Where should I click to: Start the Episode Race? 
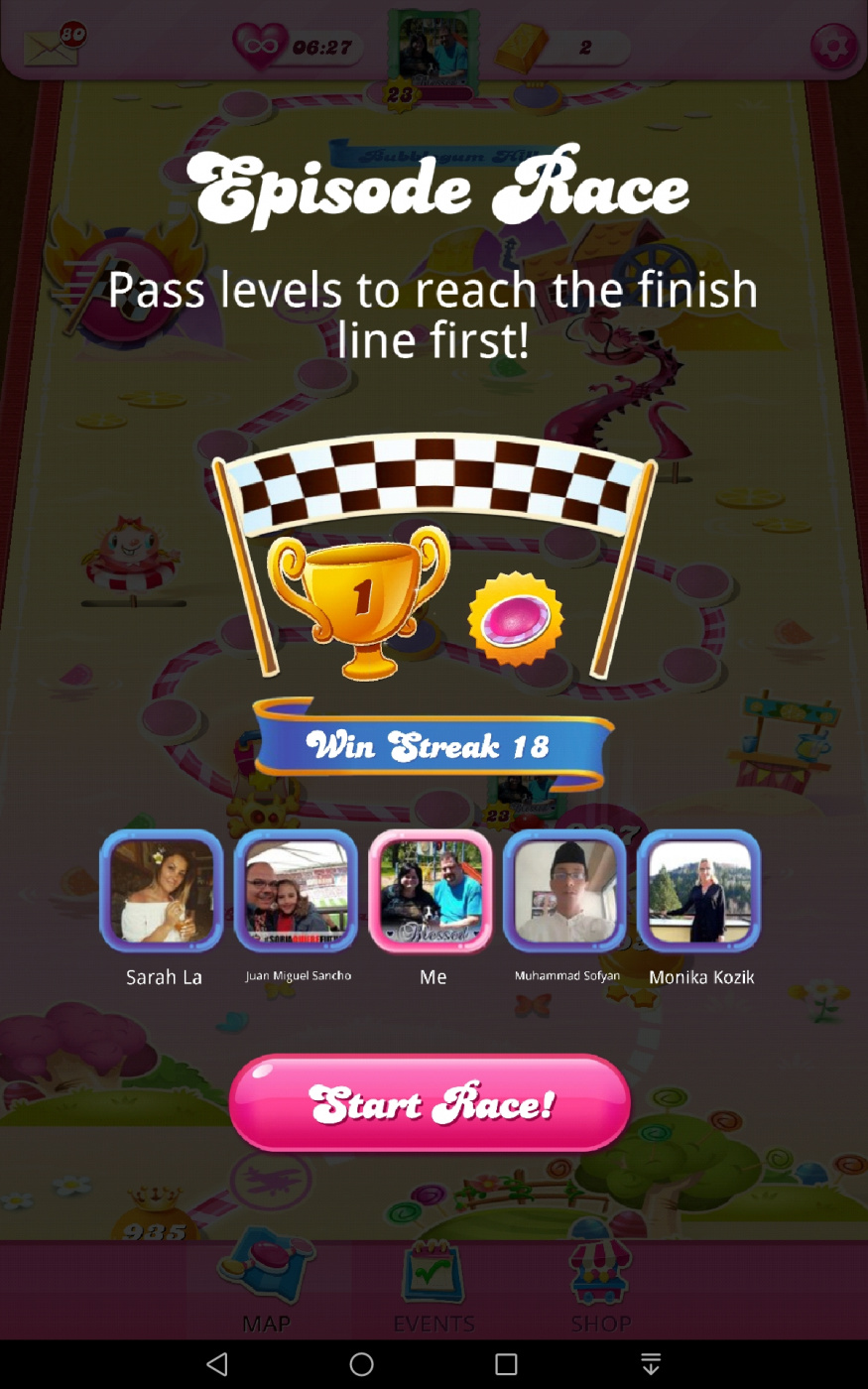coord(430,1103)
